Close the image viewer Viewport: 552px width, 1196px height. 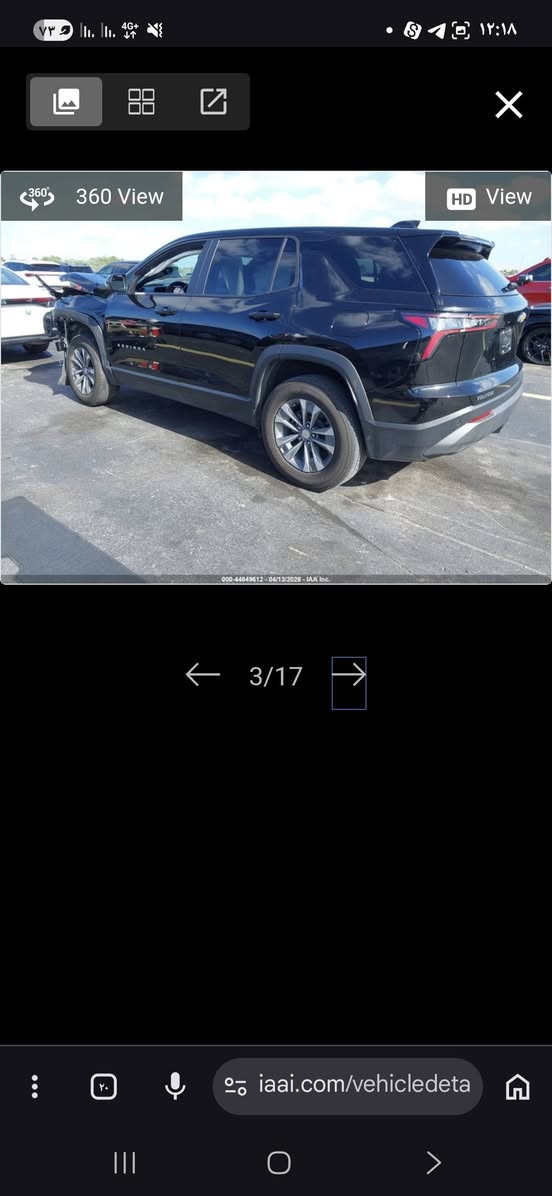click(x=509, y=104)
